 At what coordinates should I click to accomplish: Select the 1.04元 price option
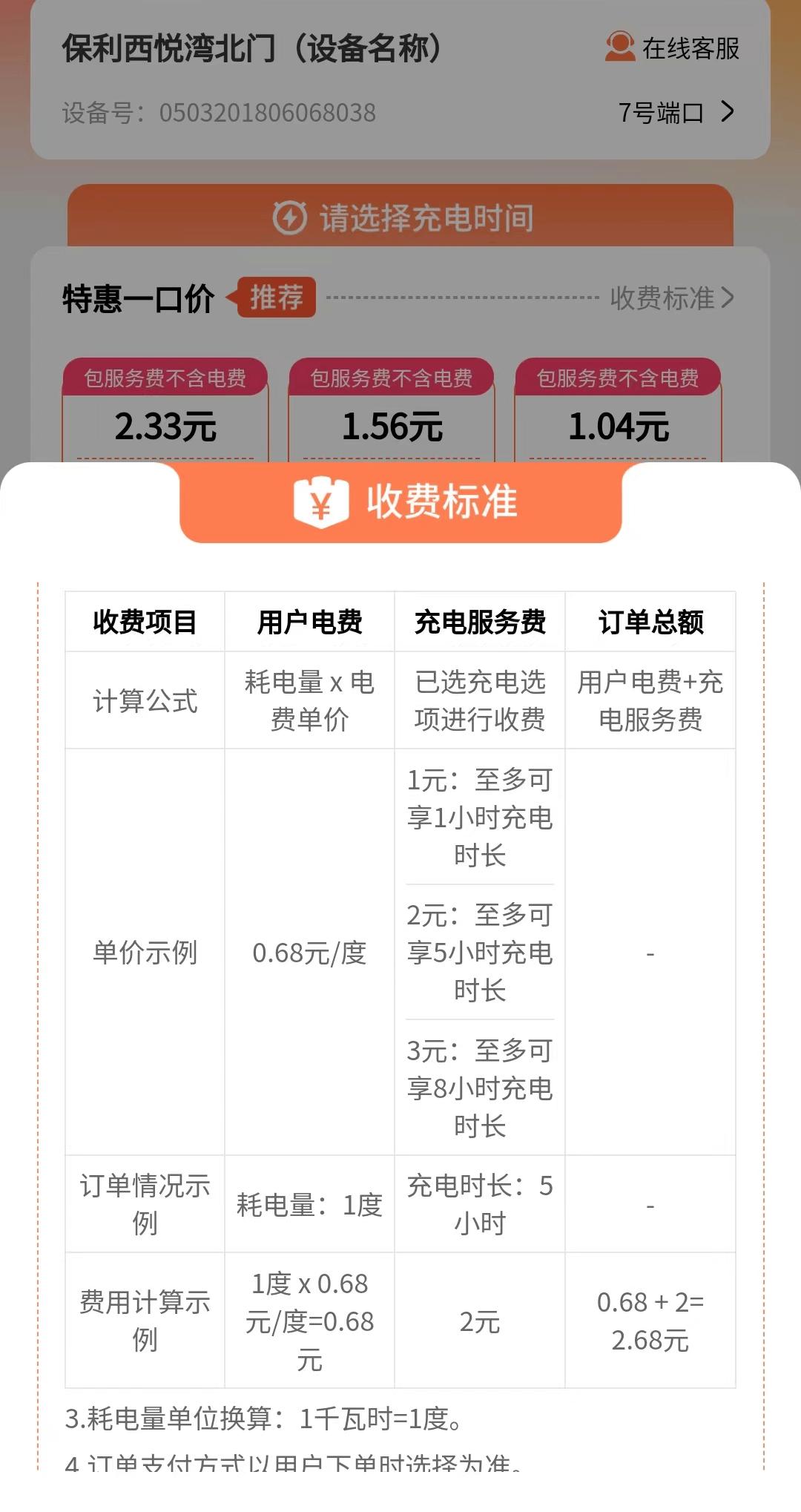point(619,425)
